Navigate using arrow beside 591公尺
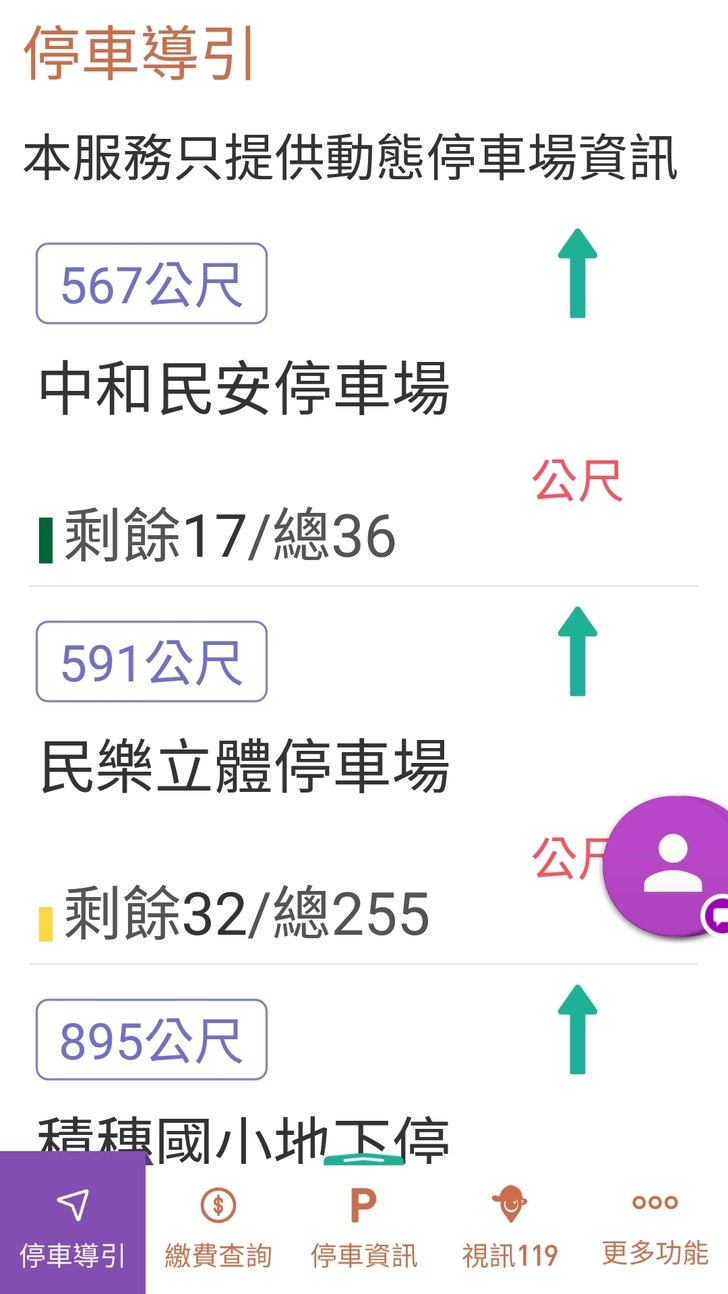The height and width of the screenshot is (1294, 728). 577,652
